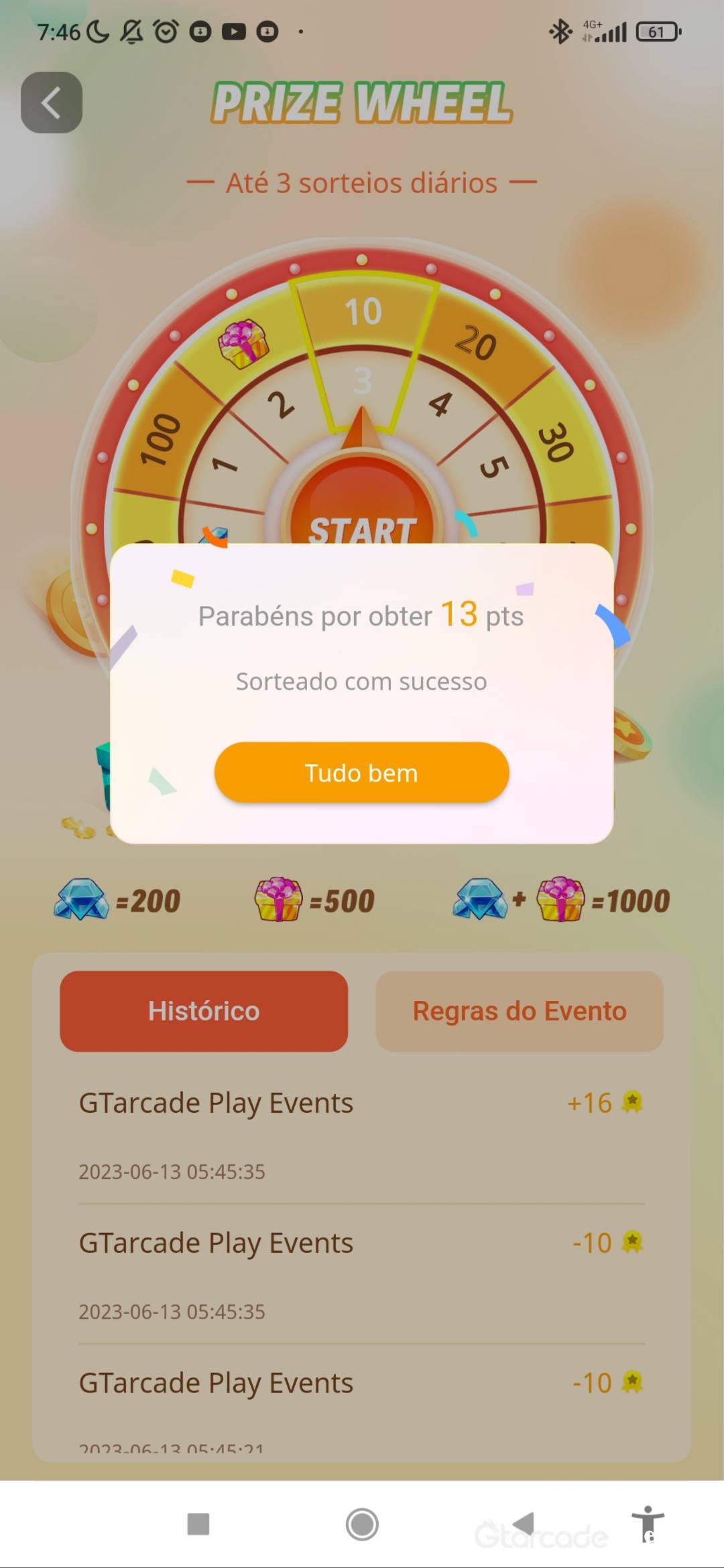Open the Regras do Evento tab
Screen dimensions: 724x1568
coord(520,1011)
